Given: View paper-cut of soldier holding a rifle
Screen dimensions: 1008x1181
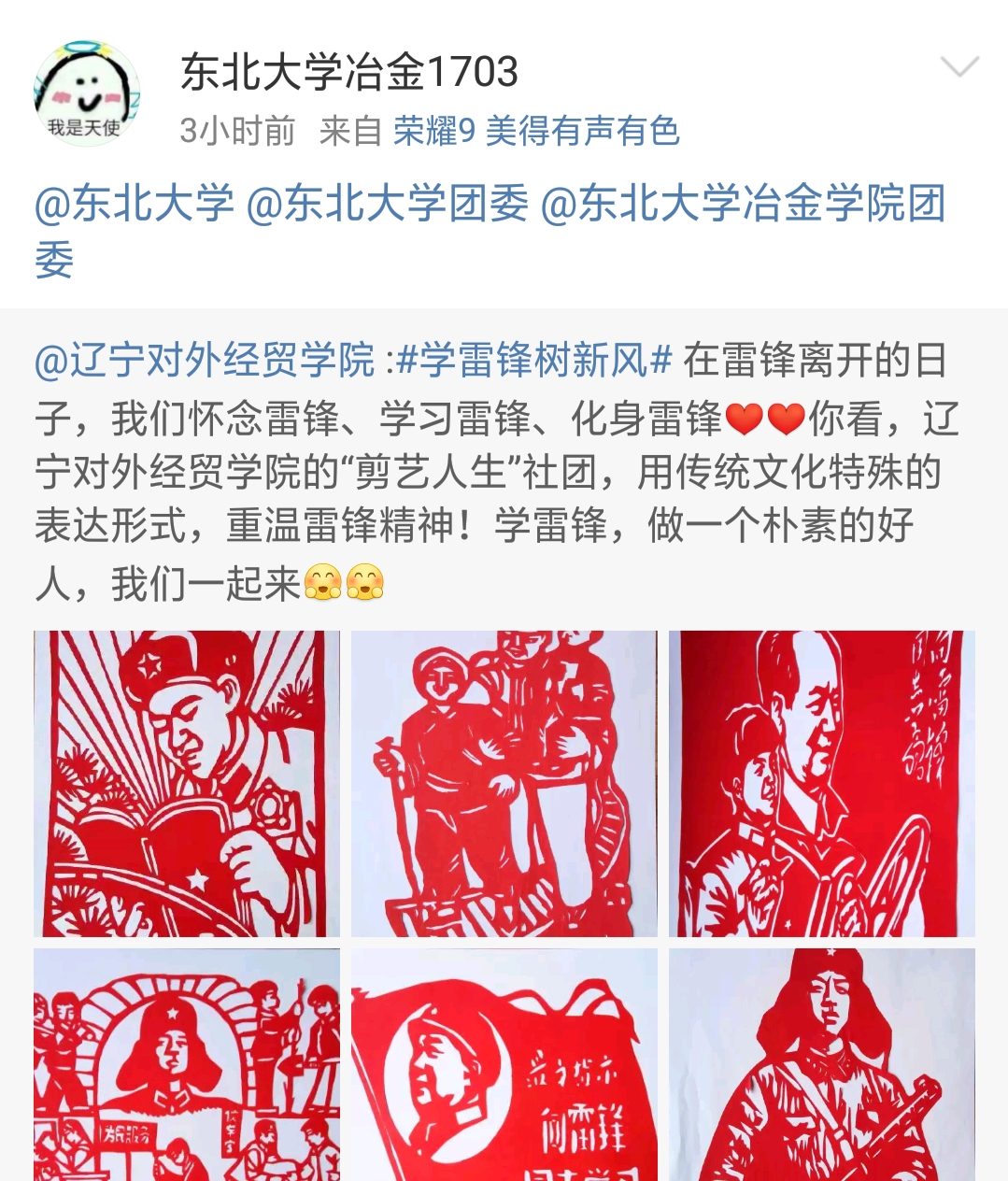Looking at the screenshot, I should tap(821, 1065).
